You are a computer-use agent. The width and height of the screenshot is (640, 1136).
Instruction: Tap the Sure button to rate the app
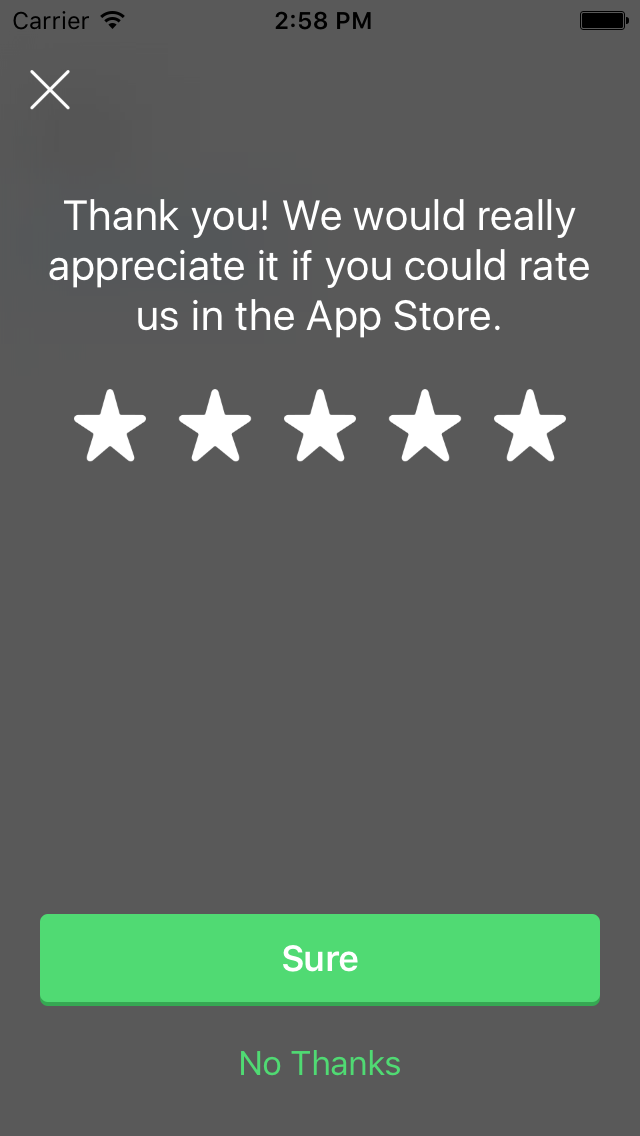(320, 958)
